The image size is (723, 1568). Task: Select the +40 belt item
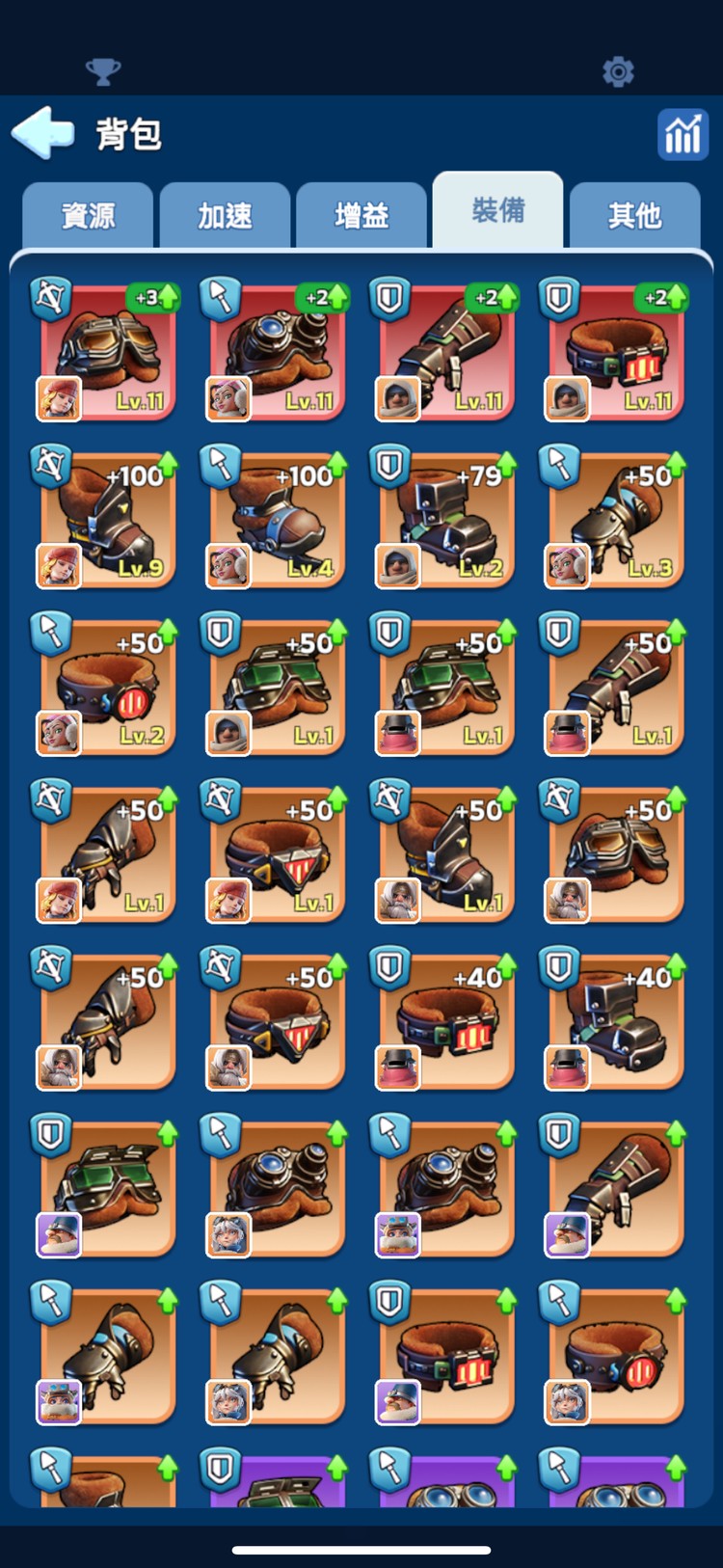(x=446, y=1021)
